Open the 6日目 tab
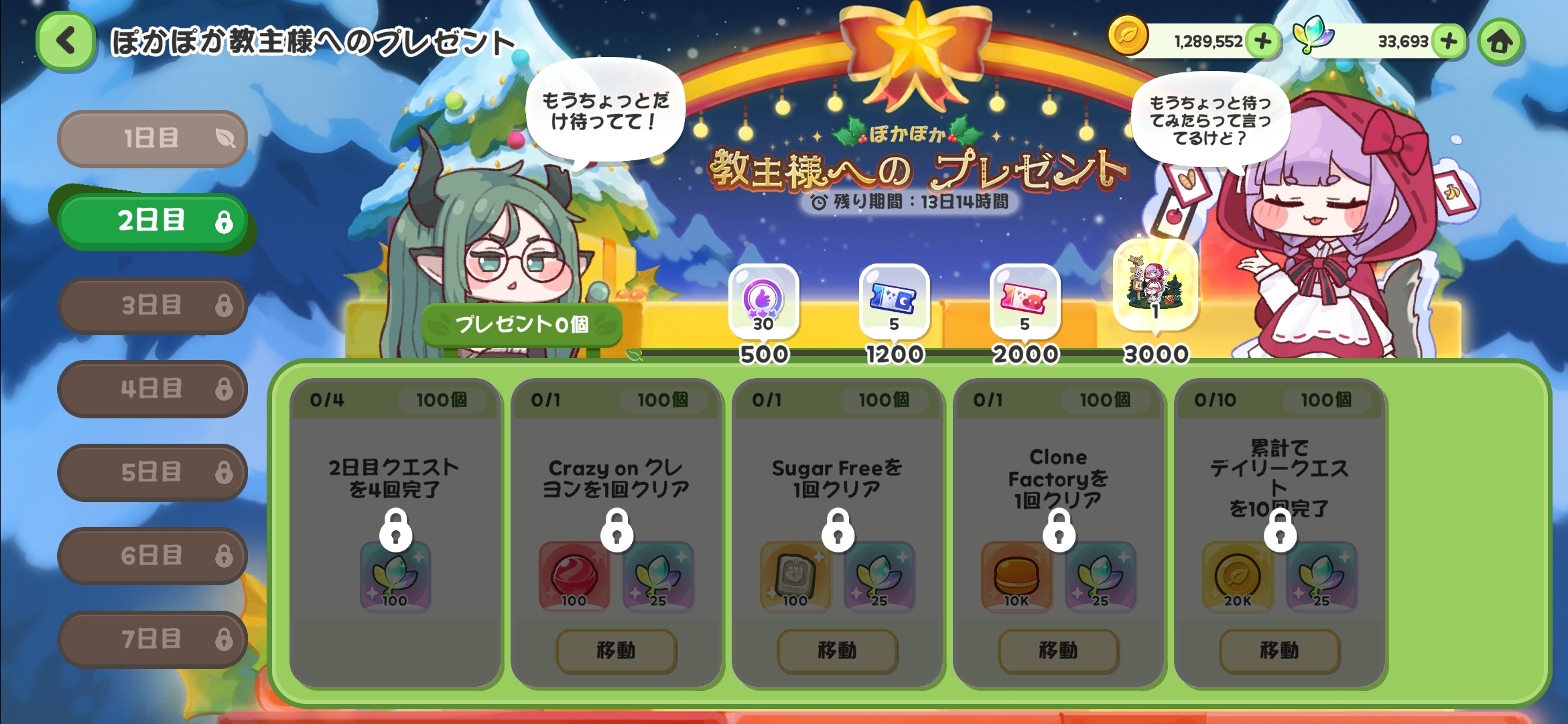 152,556
